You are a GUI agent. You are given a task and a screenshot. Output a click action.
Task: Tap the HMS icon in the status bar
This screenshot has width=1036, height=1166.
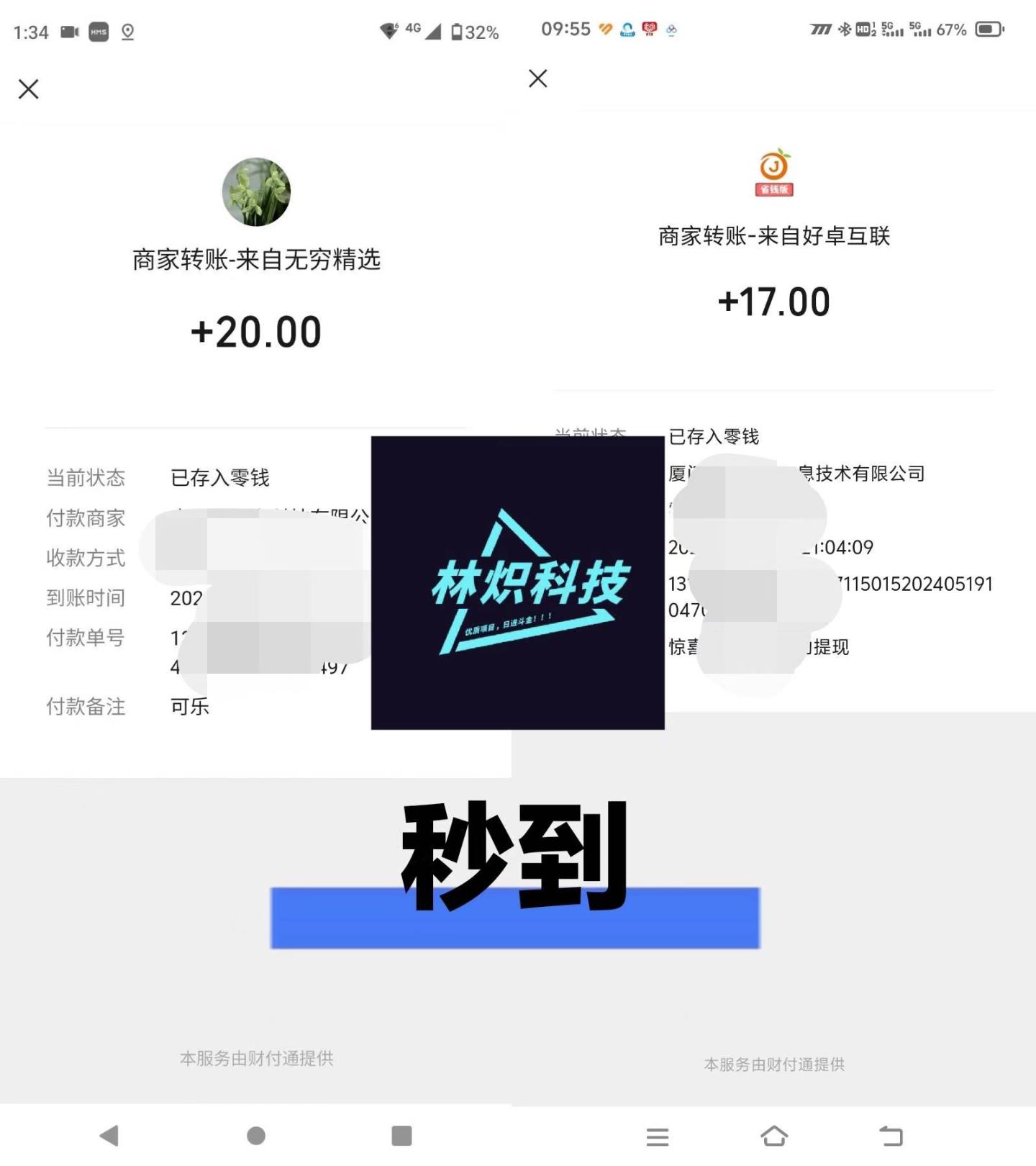point(99,32)
